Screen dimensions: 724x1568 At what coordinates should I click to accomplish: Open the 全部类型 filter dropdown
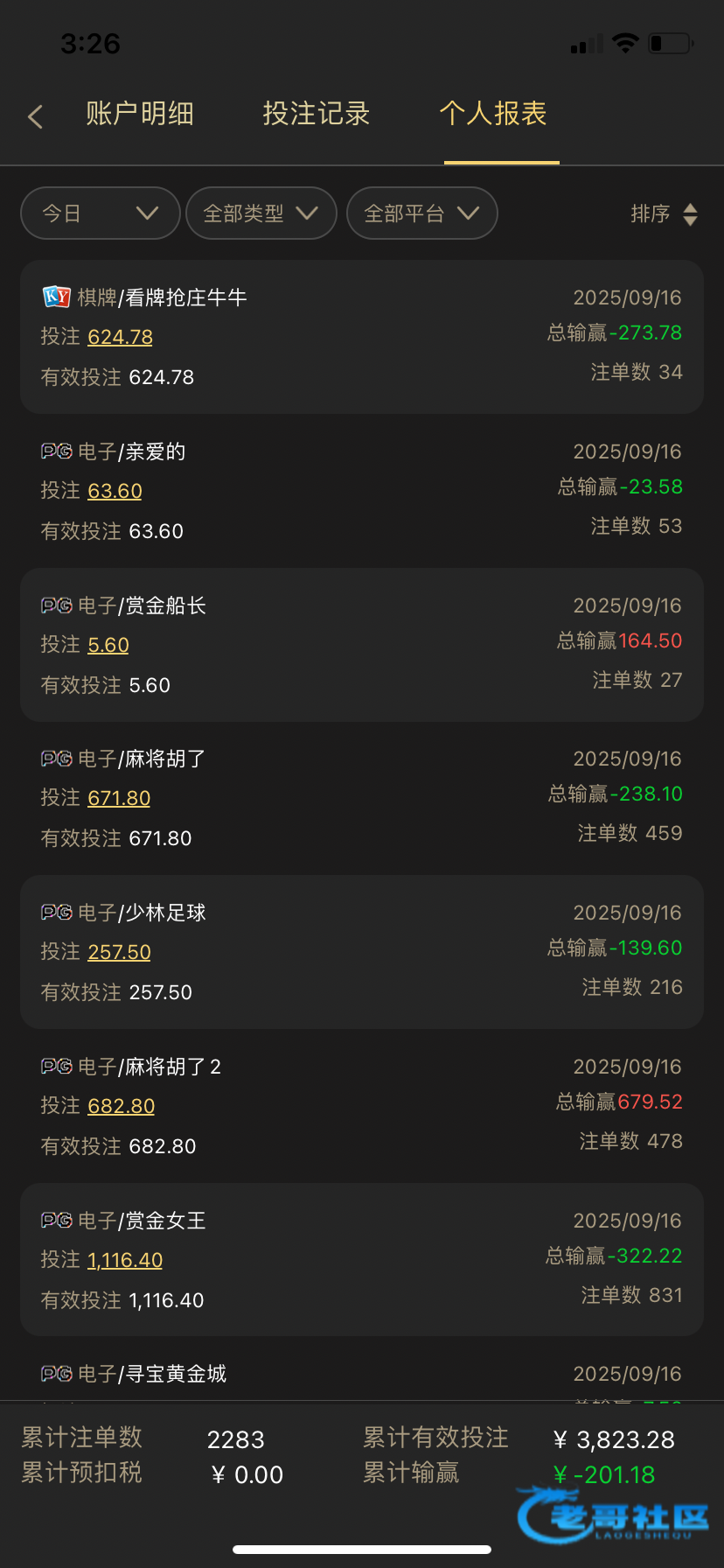click(x=261, y=213)
